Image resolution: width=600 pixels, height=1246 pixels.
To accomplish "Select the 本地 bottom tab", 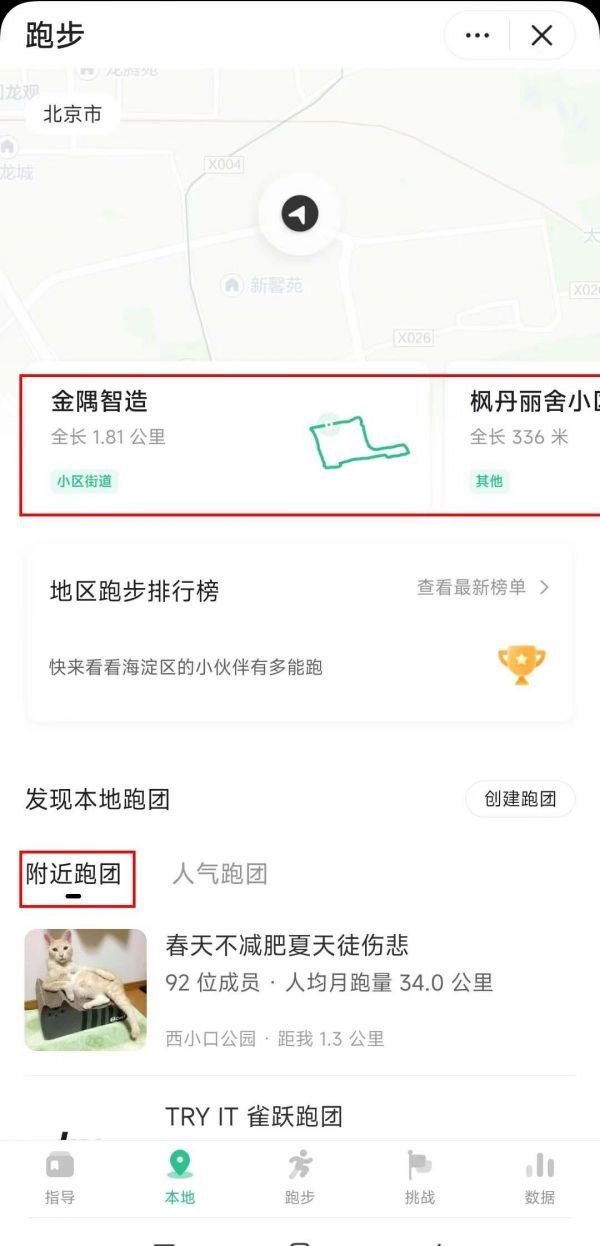I will pos(180,1178).
